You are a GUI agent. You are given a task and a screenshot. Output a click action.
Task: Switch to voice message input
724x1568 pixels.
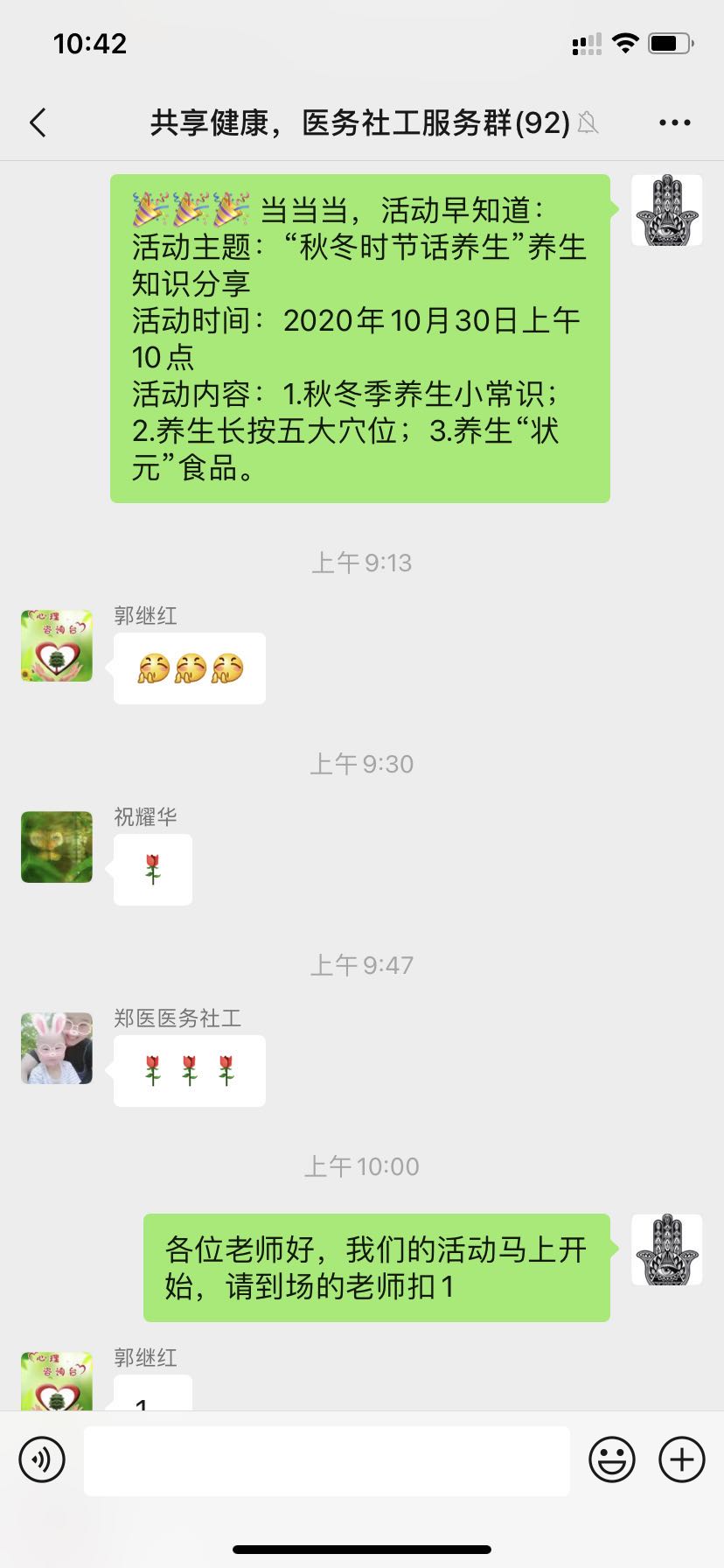point(42,1459)
